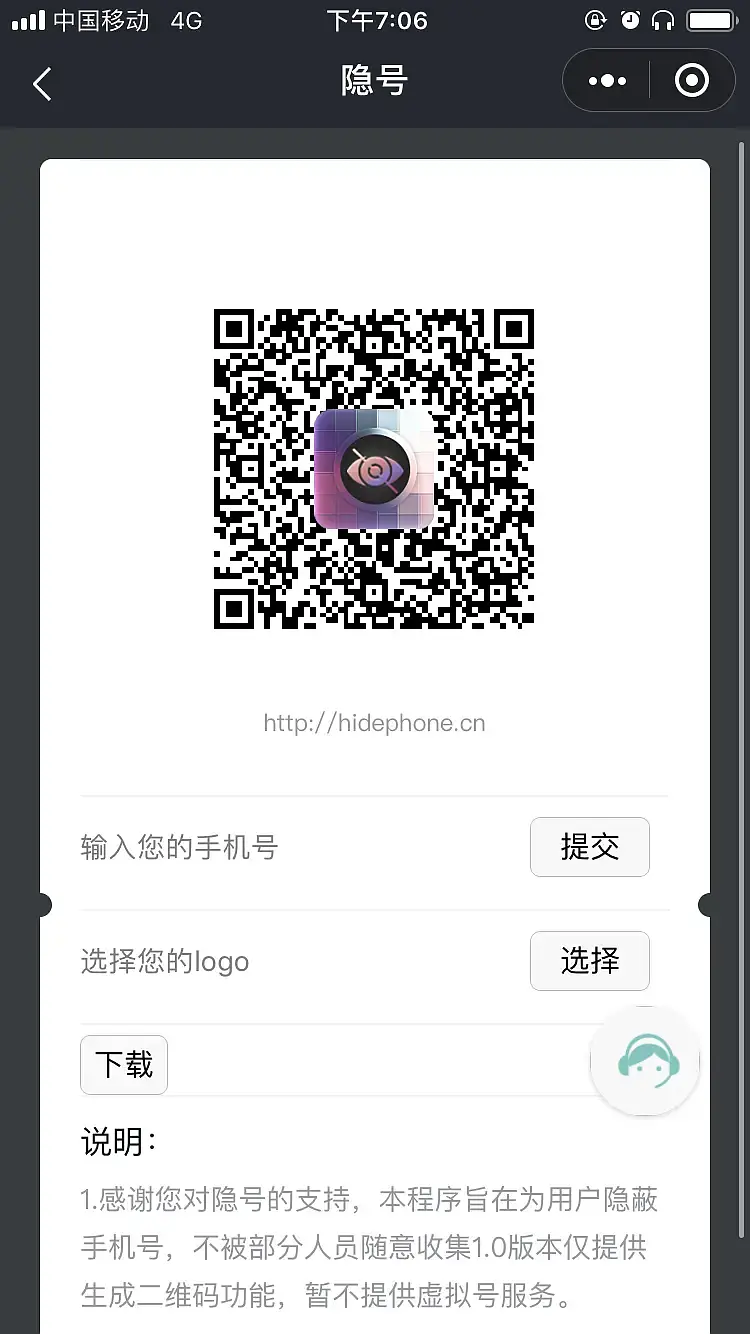Open the mini program's three-dot menu
This screenshot has height=1334, width=750.
607,81
